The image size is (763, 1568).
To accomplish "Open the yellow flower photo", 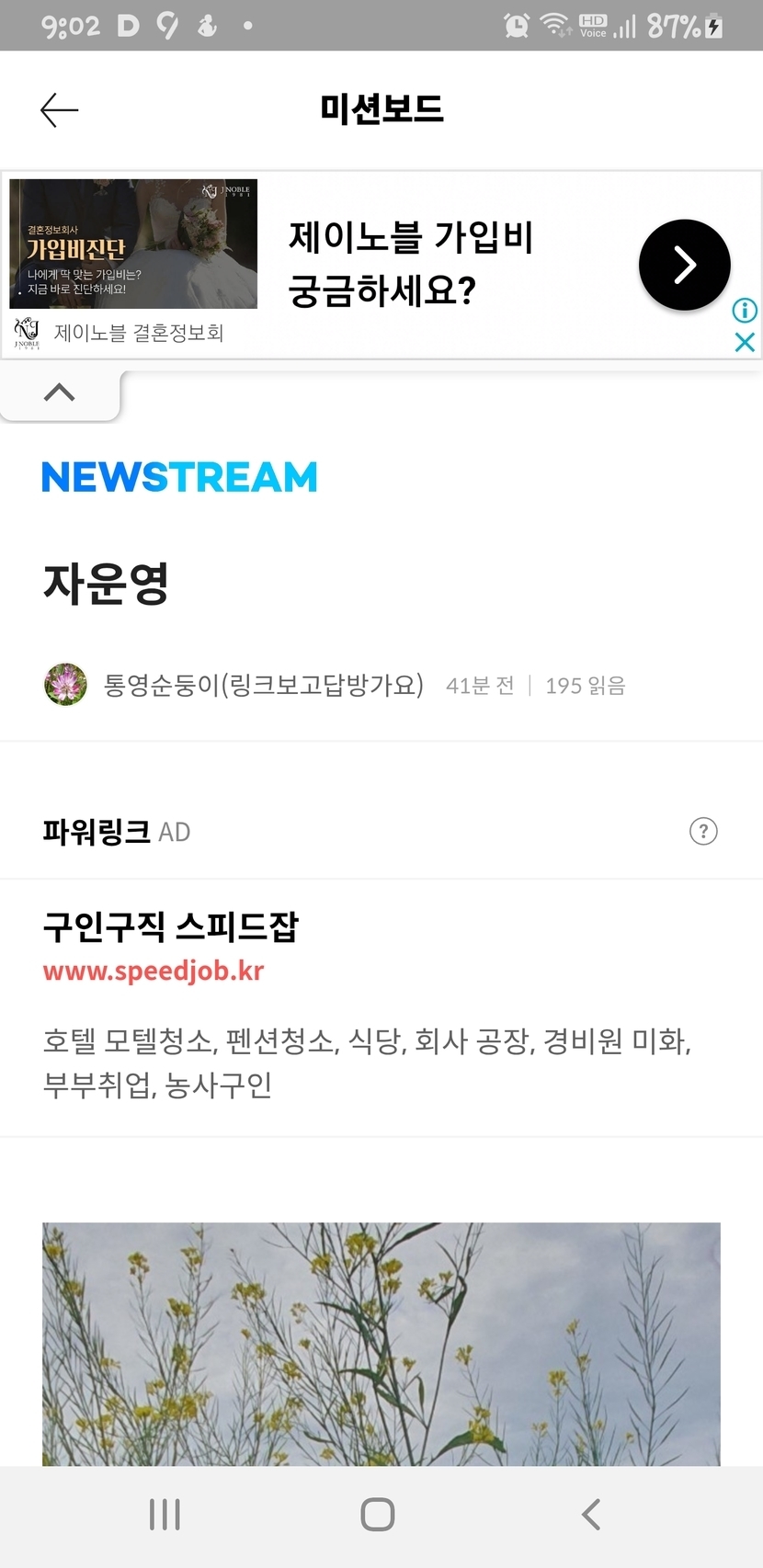I will pos(381,1342).
